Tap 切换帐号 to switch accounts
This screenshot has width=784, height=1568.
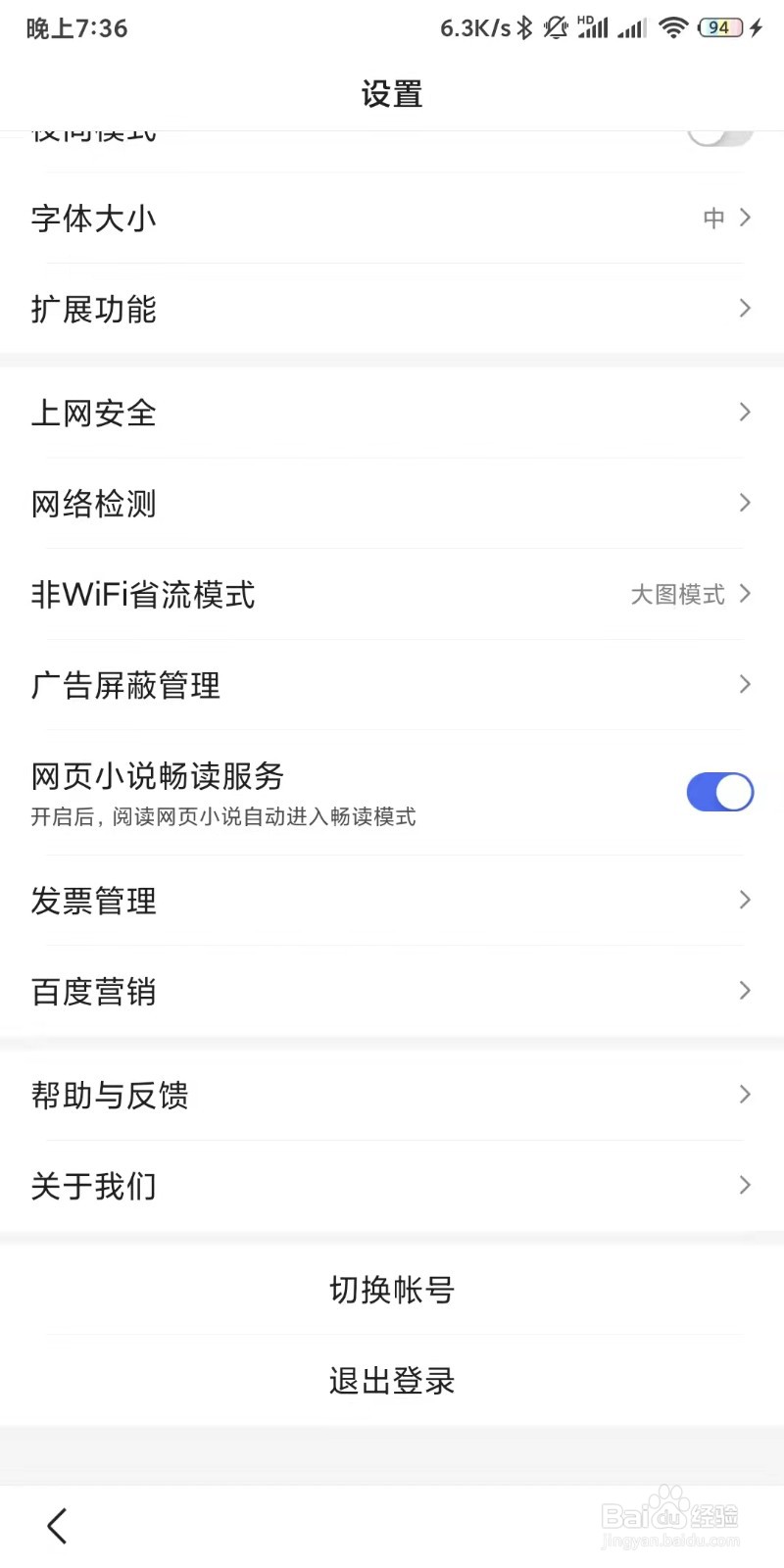point(391,1291)
